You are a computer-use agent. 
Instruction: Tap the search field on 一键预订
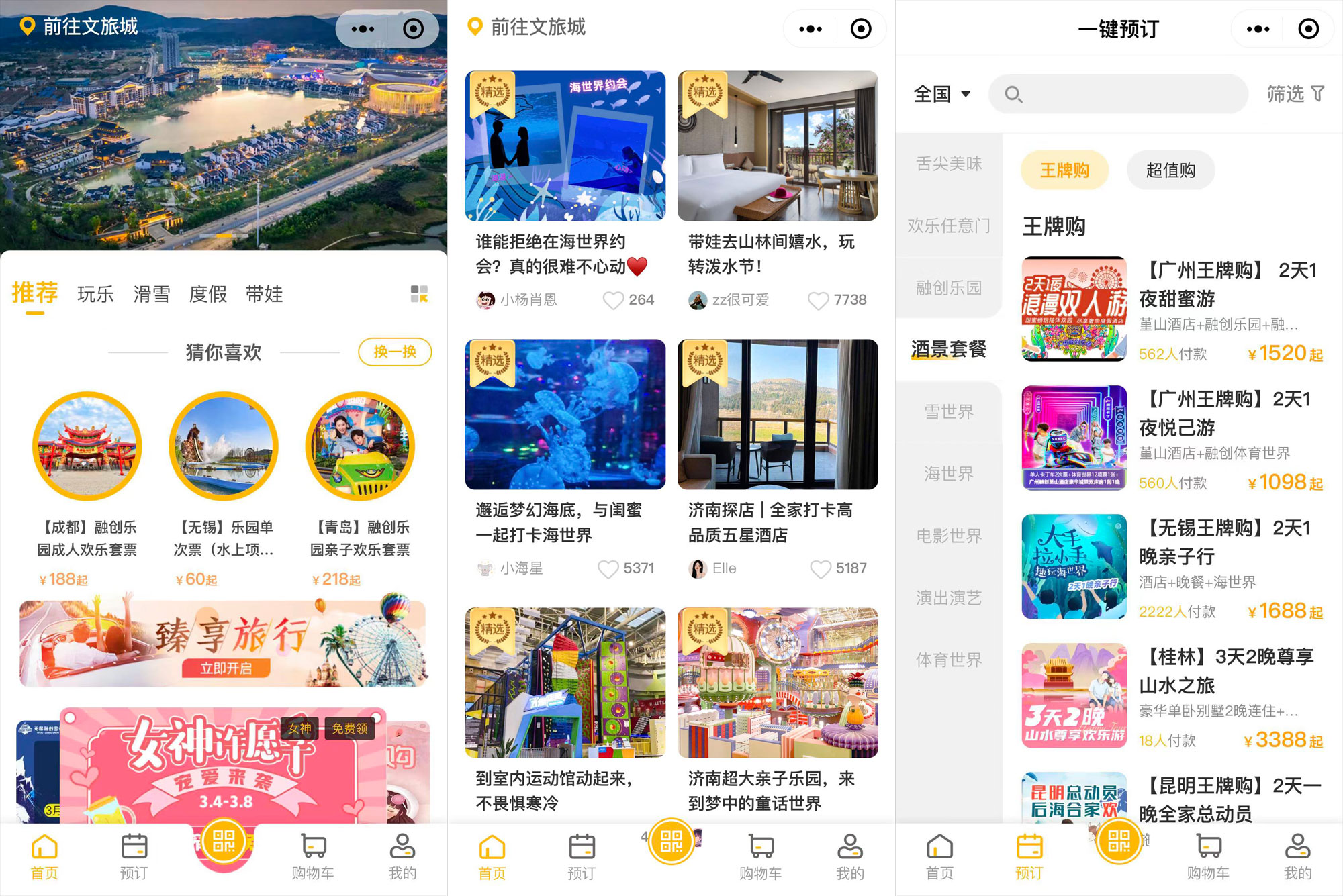[x=1118, y=94]
